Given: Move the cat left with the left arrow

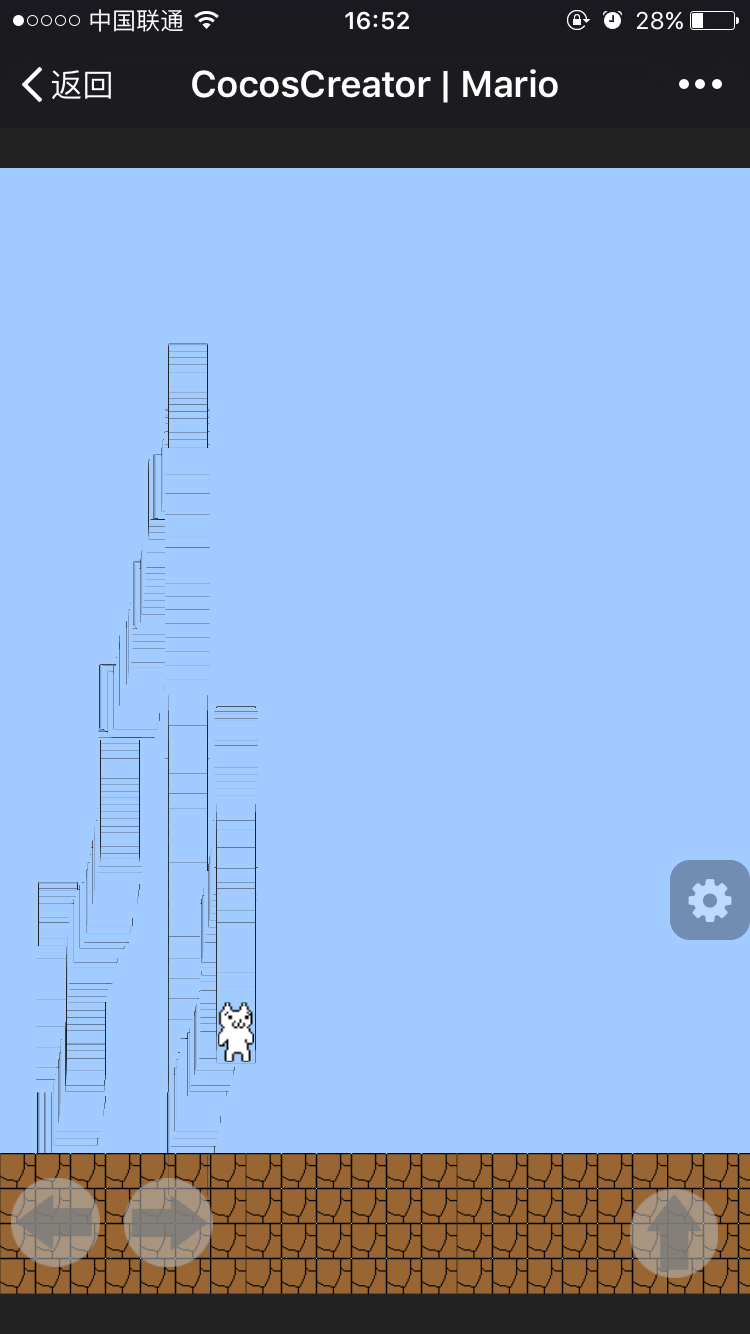Looking at the screenshot, I should click(x=55, y=1222).
